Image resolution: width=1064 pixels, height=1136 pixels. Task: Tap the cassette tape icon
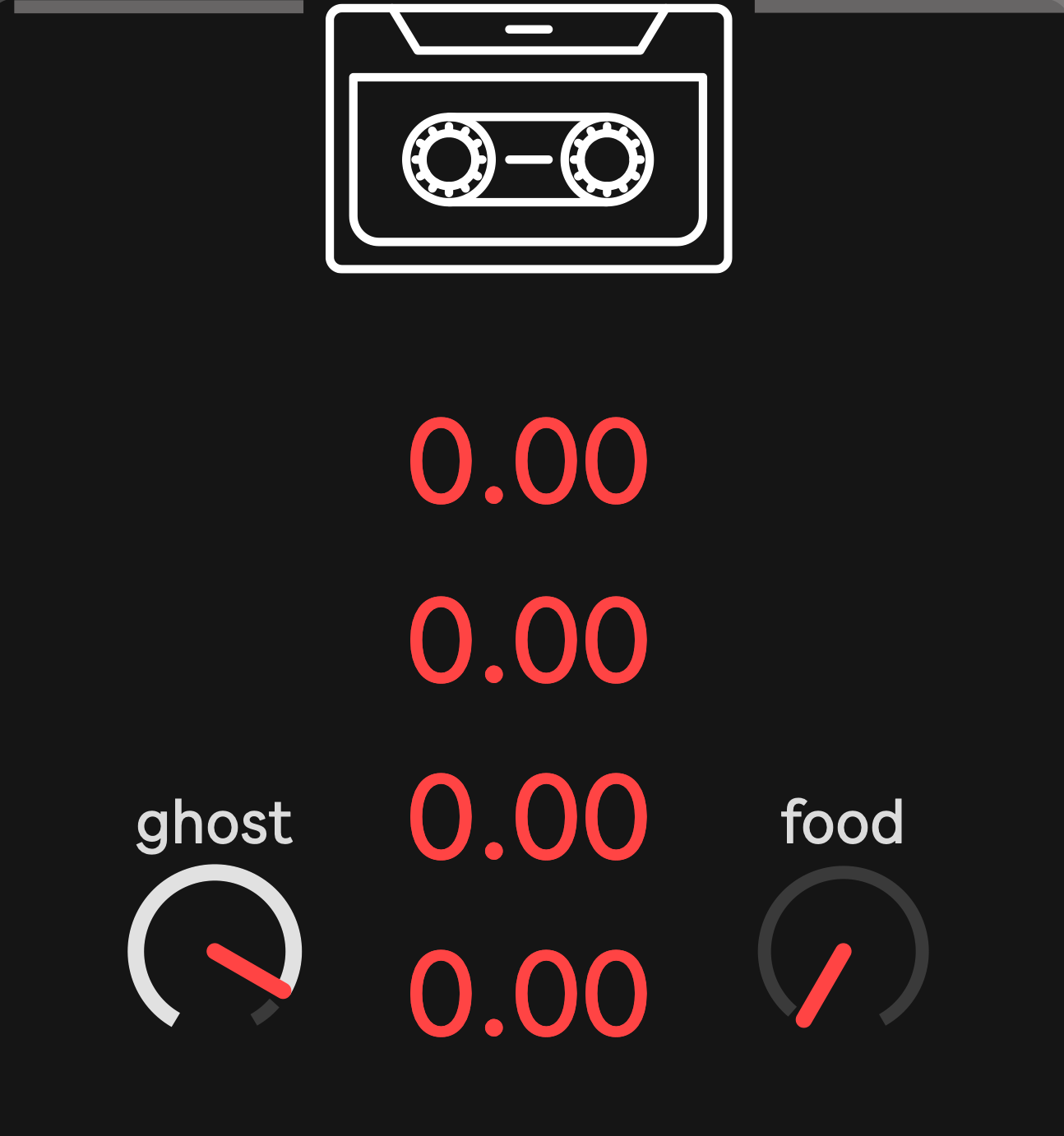(x=529, y=138)
